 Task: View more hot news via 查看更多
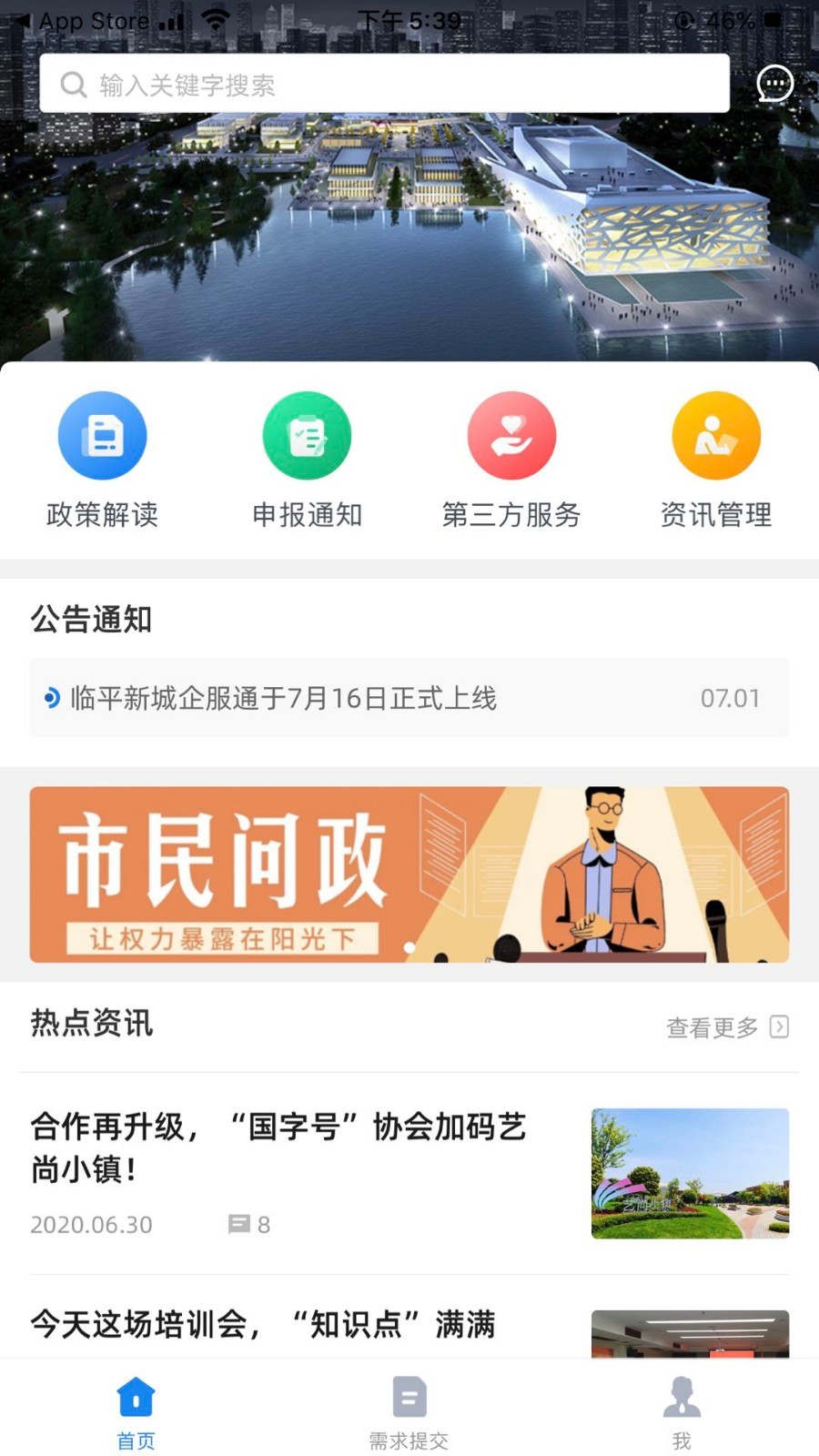tap(726, 1027)
